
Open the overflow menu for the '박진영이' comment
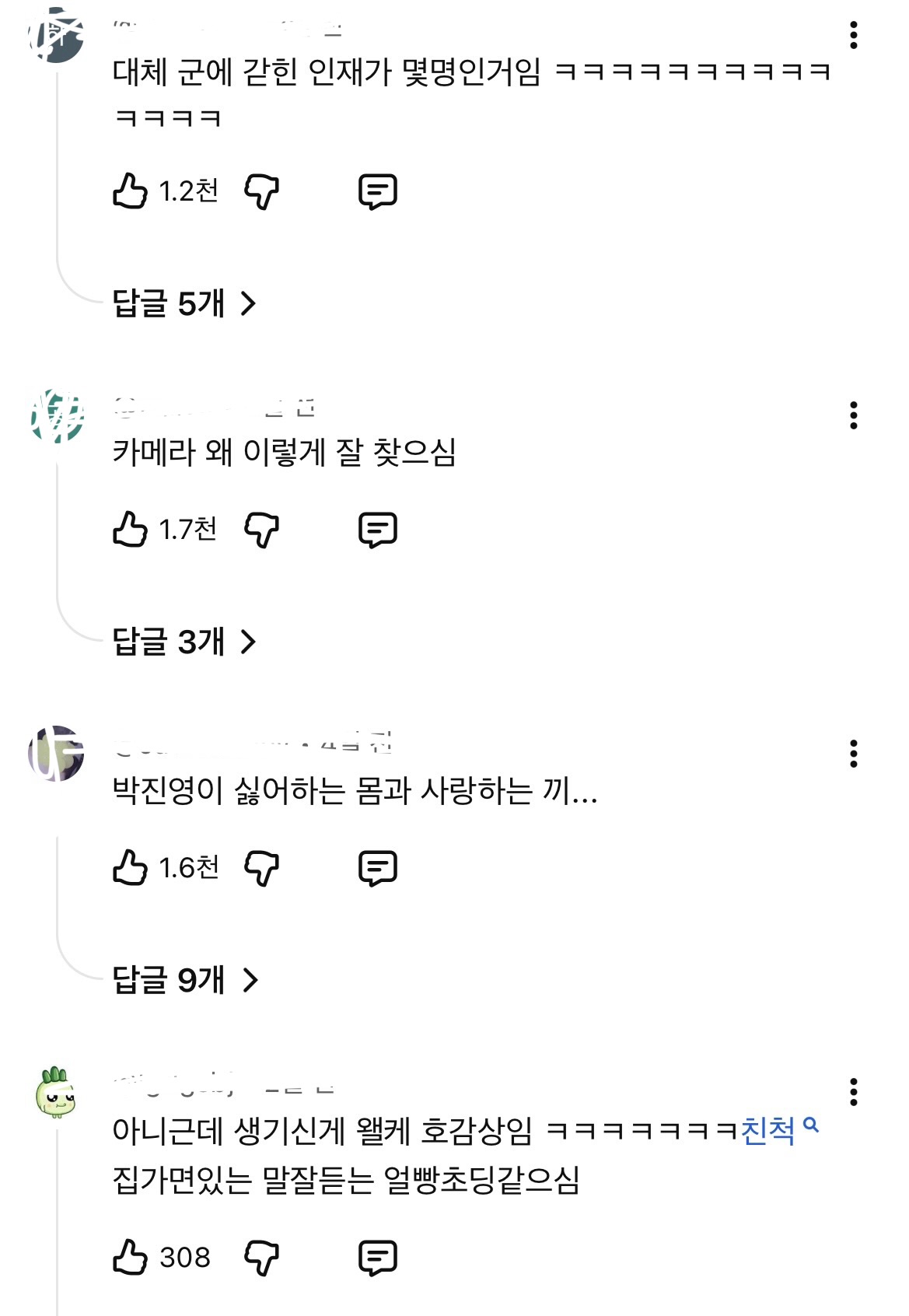pyautogui.click(x=853, y=754)
